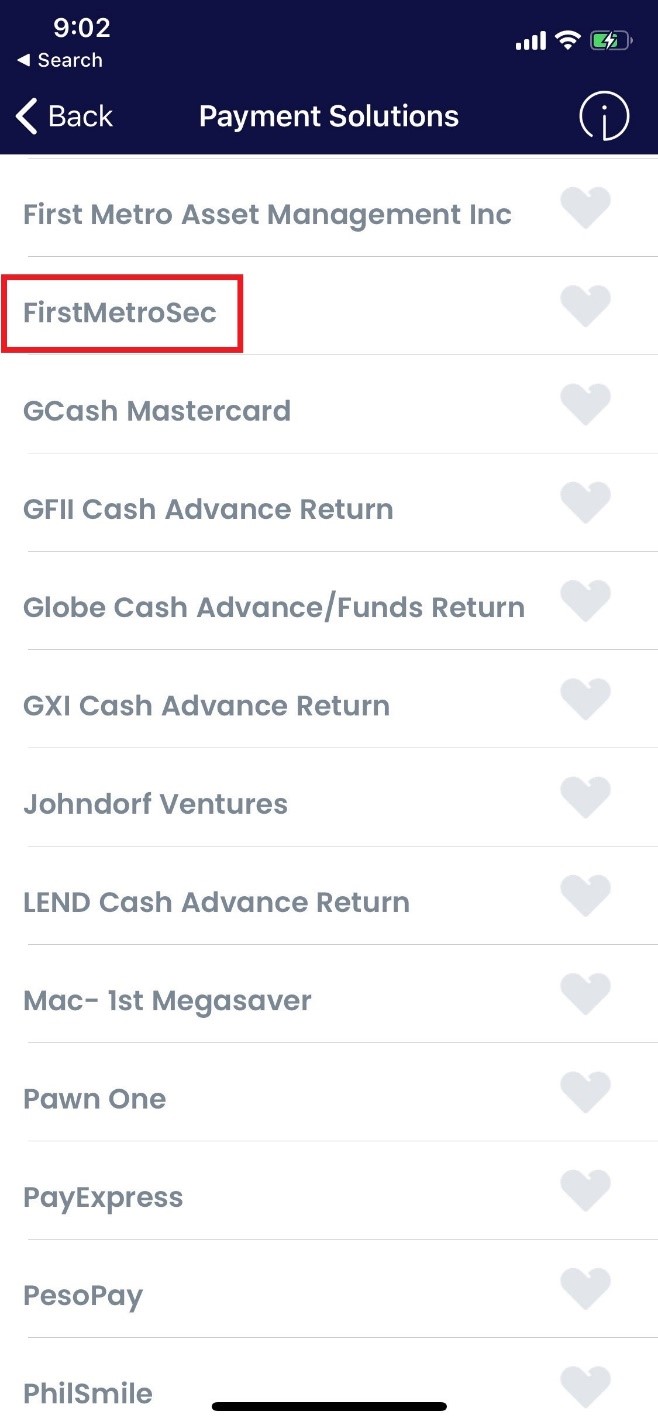Return to Search via status bar link
658x1425 pixels.
(x=60, y=61)
